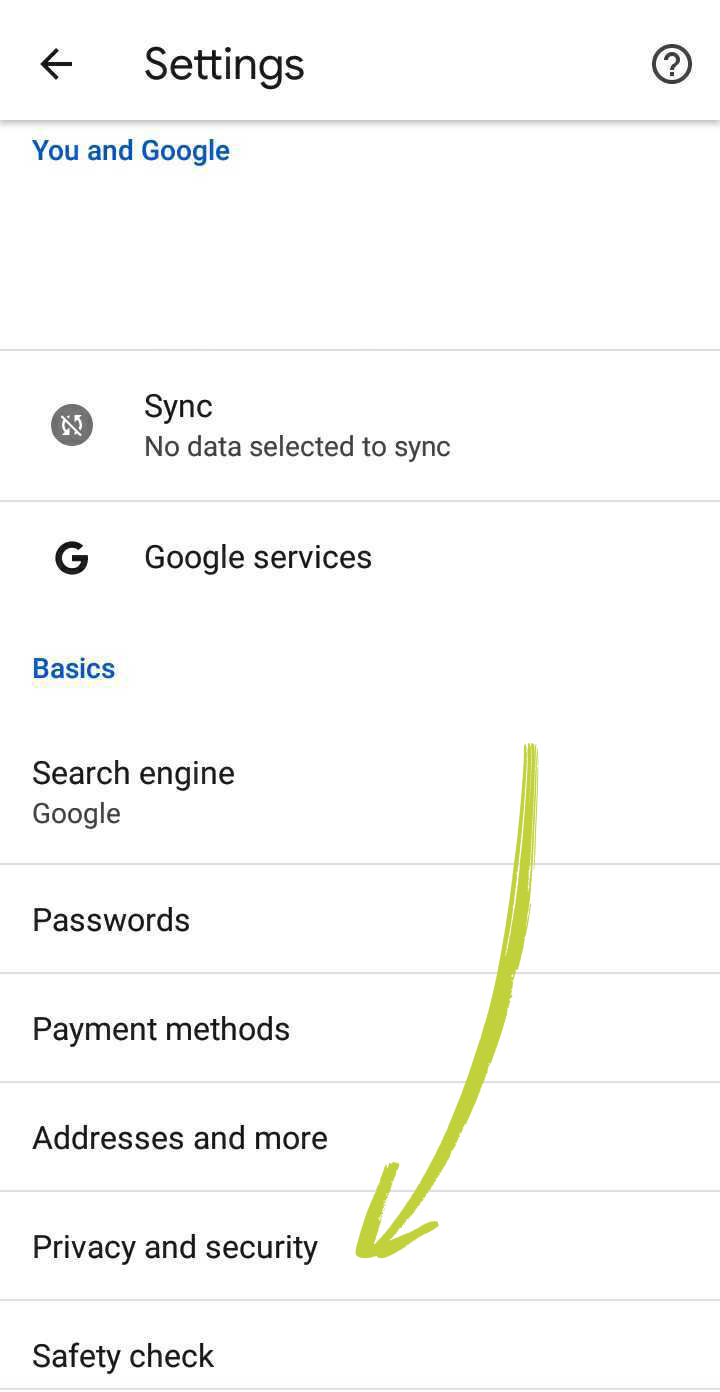Go back using the arrow icon

point(56,65)
